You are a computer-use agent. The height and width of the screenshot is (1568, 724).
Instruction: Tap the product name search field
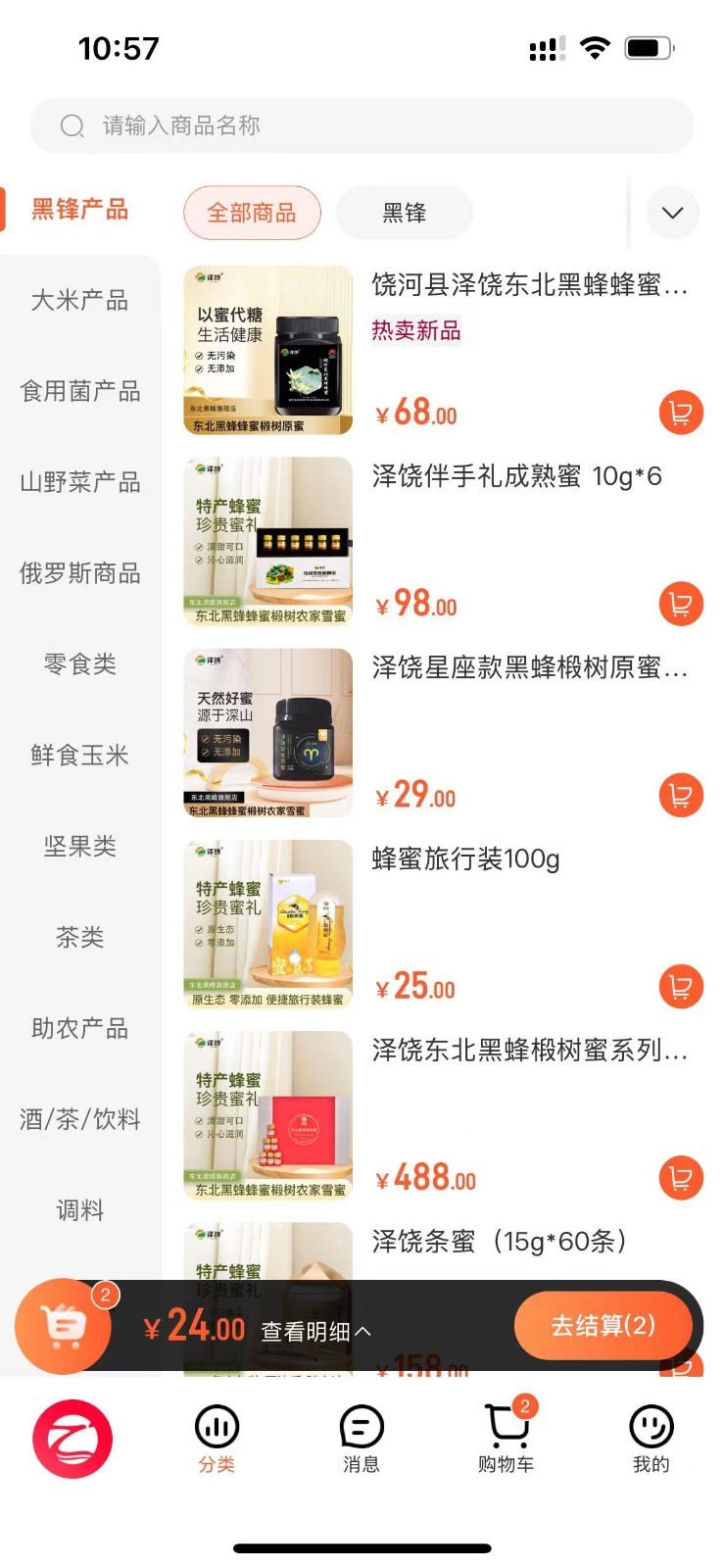[x=361, y=125]
